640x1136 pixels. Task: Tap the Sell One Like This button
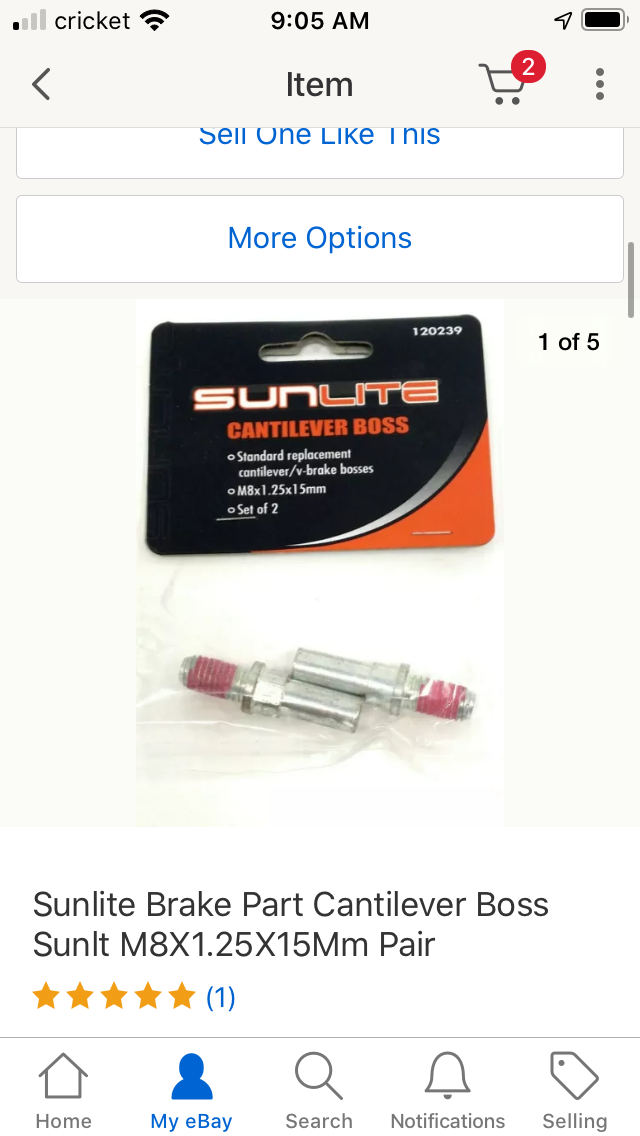[320, 152]
